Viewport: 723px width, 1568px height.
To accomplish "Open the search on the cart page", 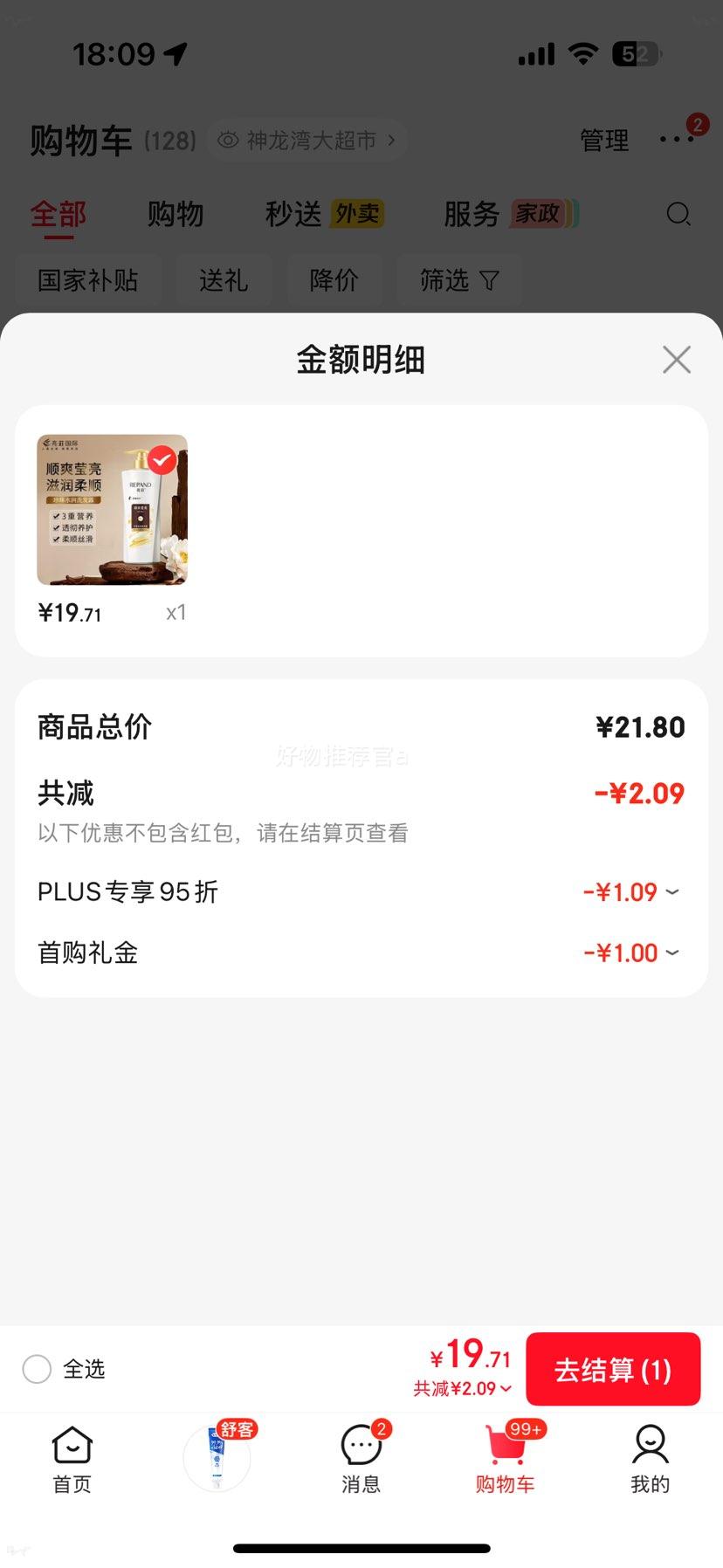I will 678,214.
